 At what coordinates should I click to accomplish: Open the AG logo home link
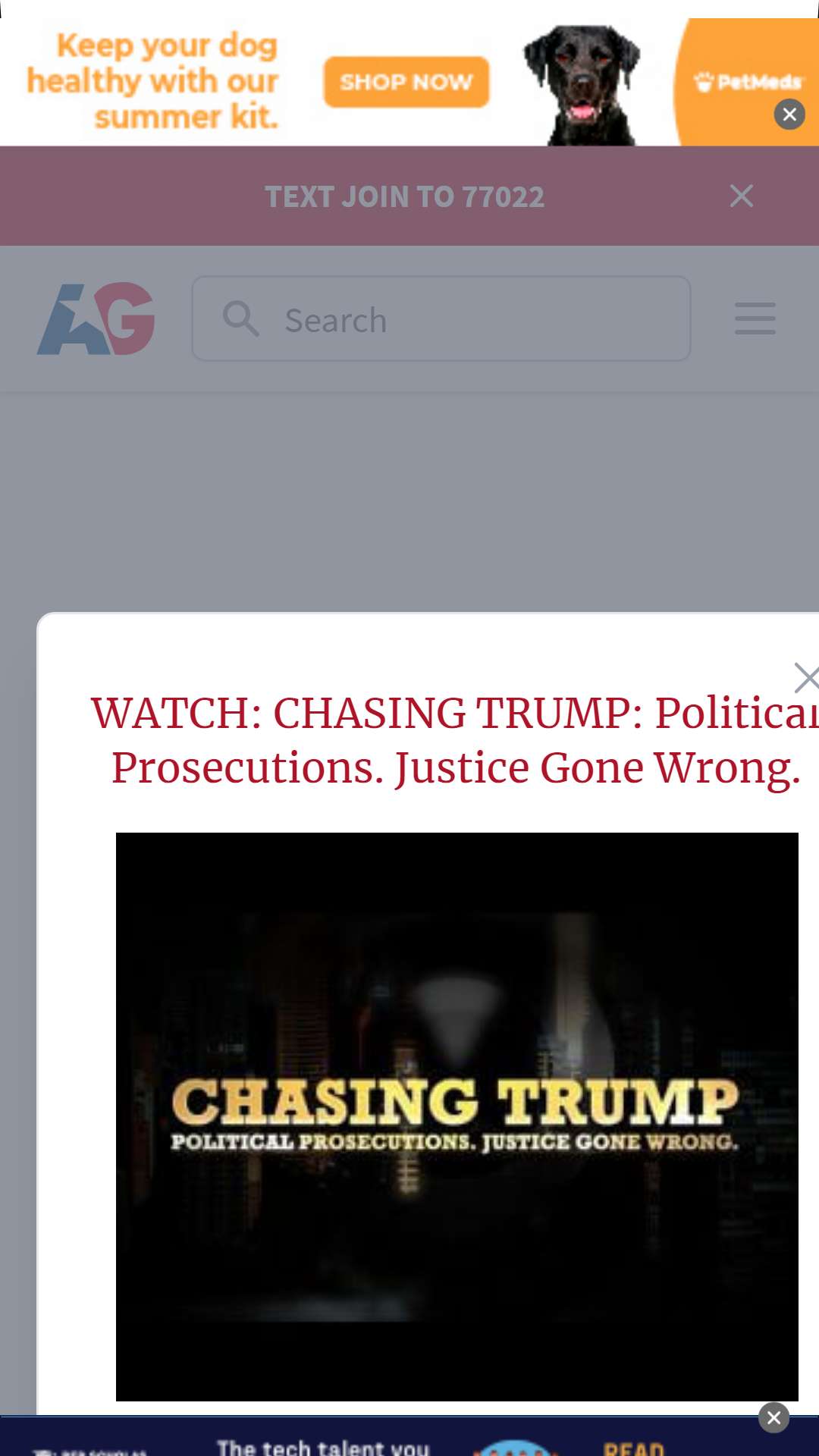coord(96,318)
